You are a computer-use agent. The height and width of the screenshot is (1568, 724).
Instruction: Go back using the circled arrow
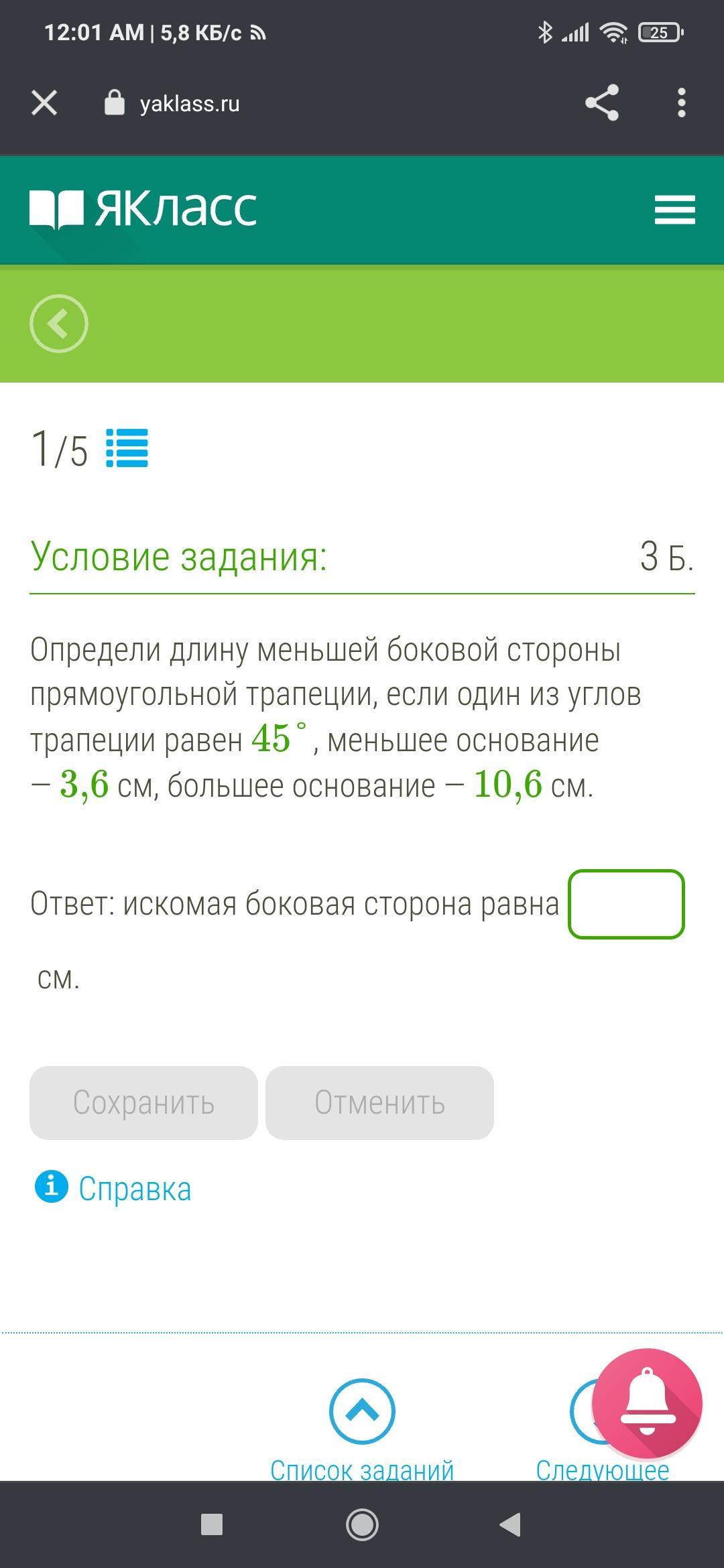[59, 324]
